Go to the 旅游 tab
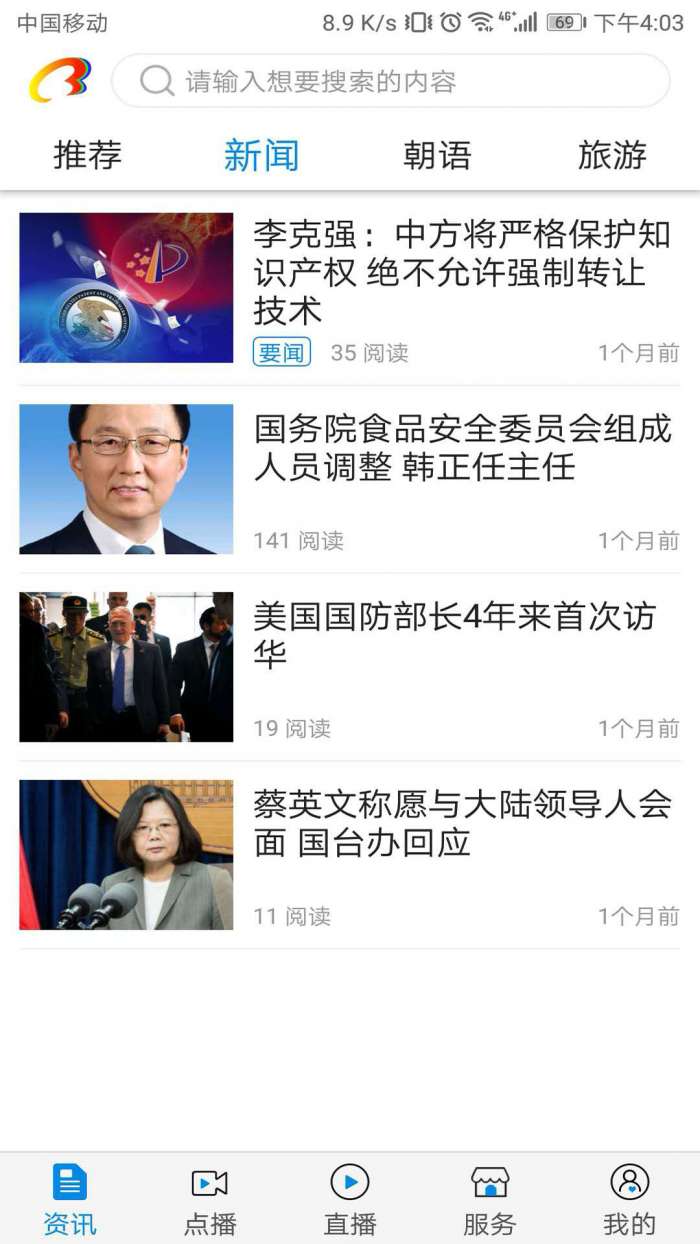Image resolution: width=700 pixels, height=1244 pixels. pos(612,155)
